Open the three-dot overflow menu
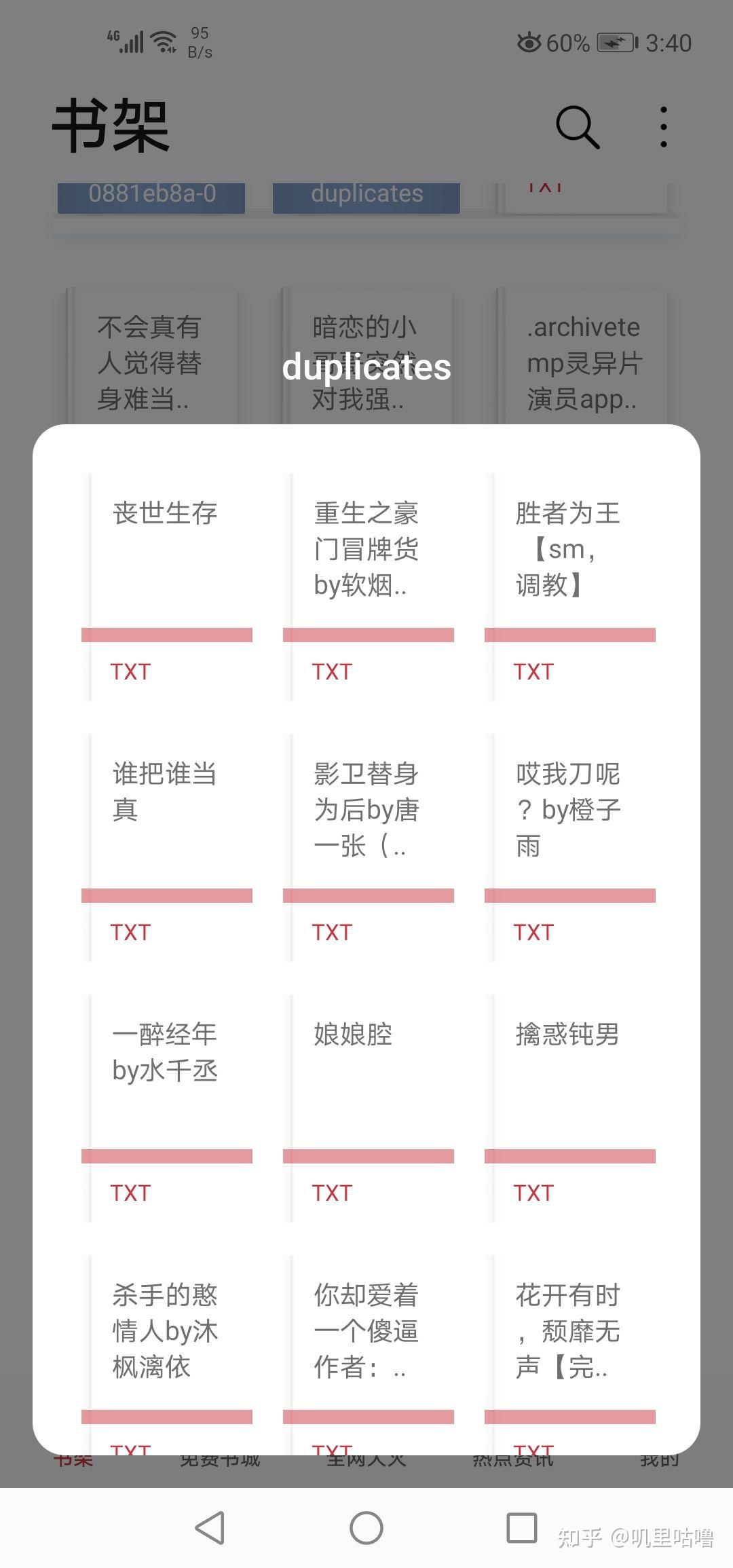 [662, 128]
